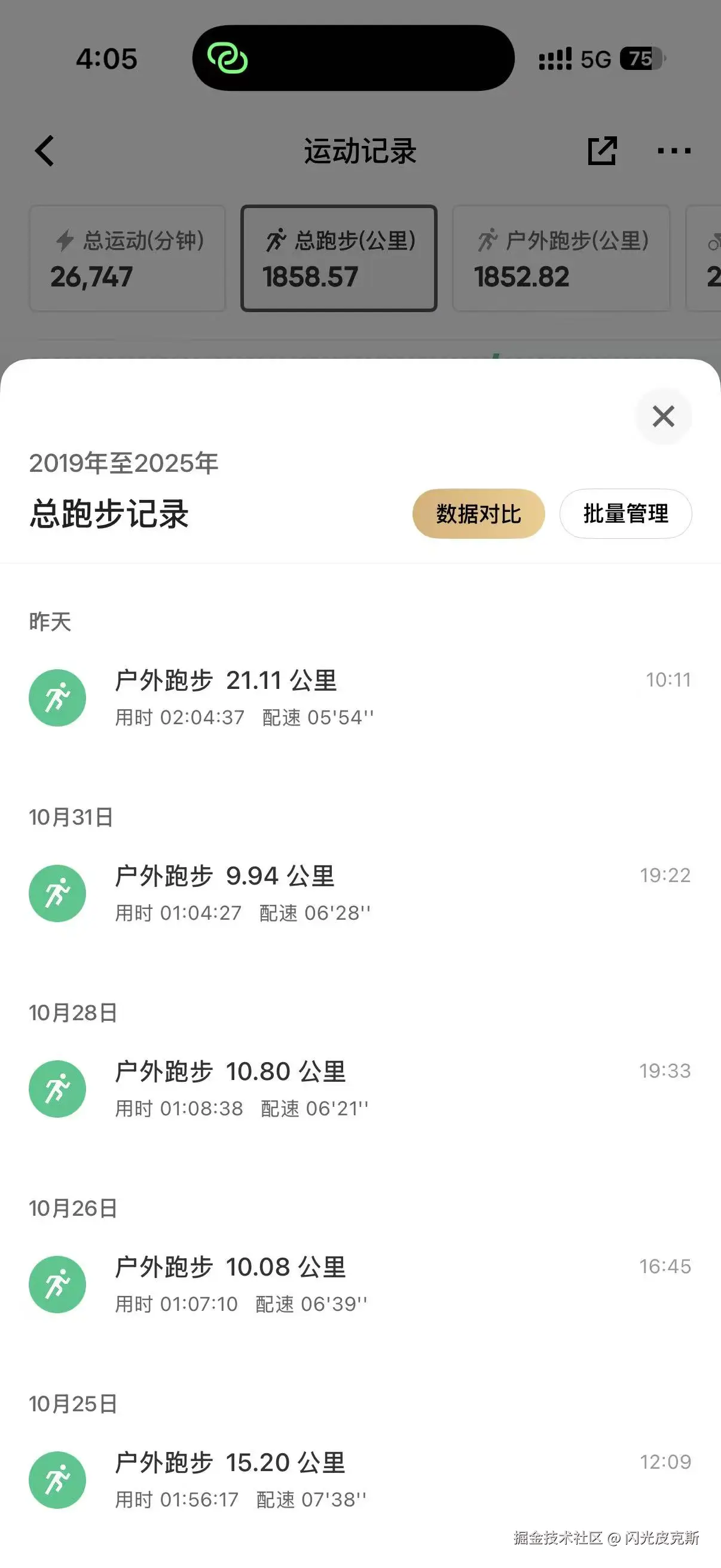Open the share icon on the top bar
Screen dimensions: 721x1568
pos(602,151)
